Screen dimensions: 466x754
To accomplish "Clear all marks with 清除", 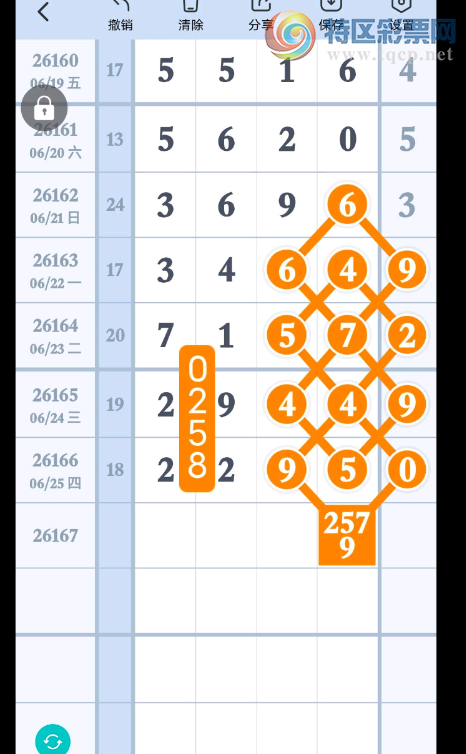I will (x=190, y=15).
